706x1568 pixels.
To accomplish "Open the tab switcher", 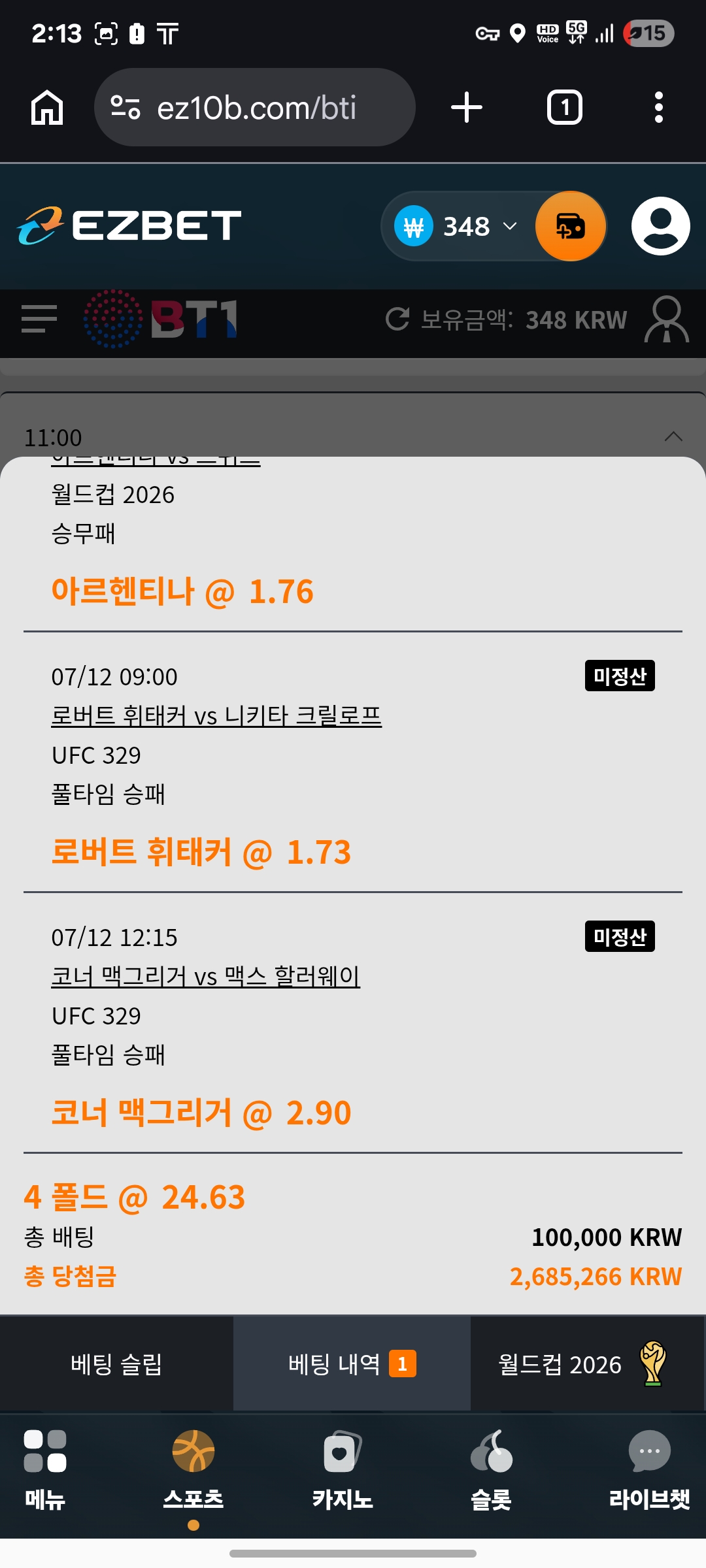I will point(564,107).
